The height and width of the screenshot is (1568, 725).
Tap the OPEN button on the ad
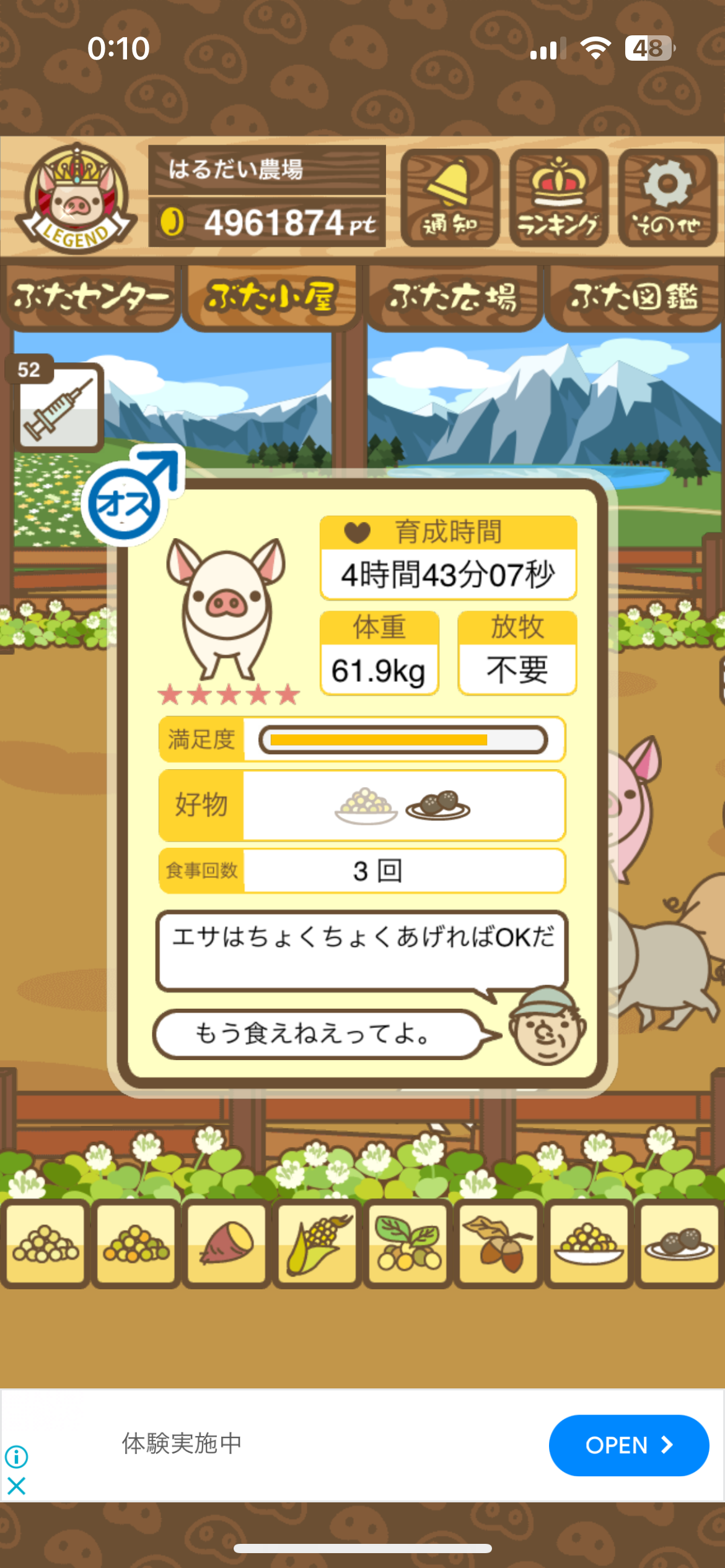(x=628, y=1445)
